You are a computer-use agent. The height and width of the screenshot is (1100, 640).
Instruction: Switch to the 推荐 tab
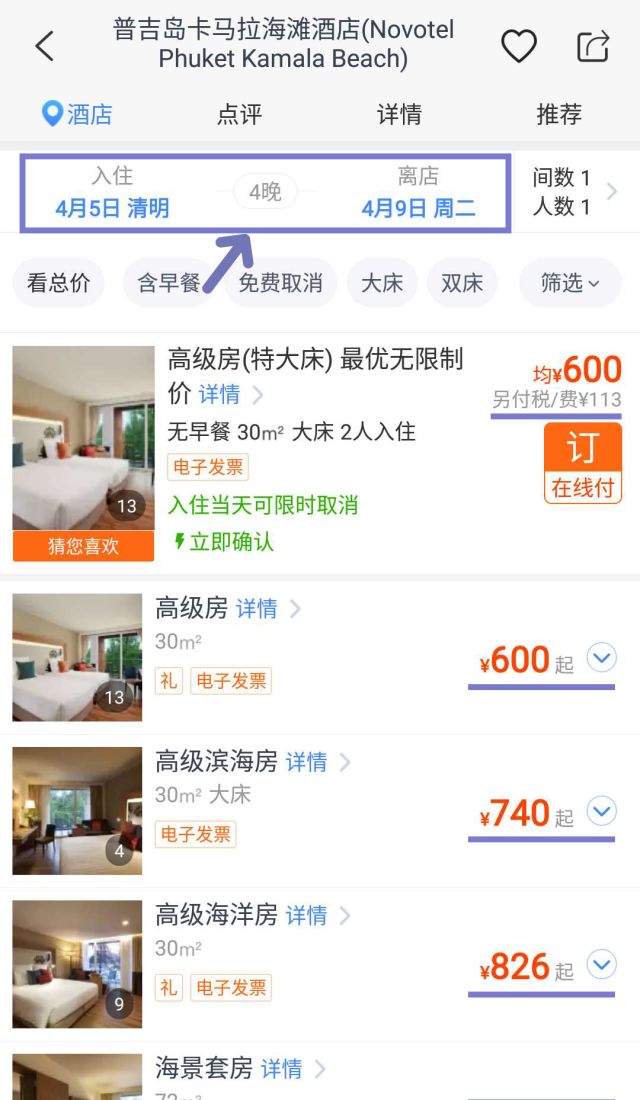tap(558, 114)
